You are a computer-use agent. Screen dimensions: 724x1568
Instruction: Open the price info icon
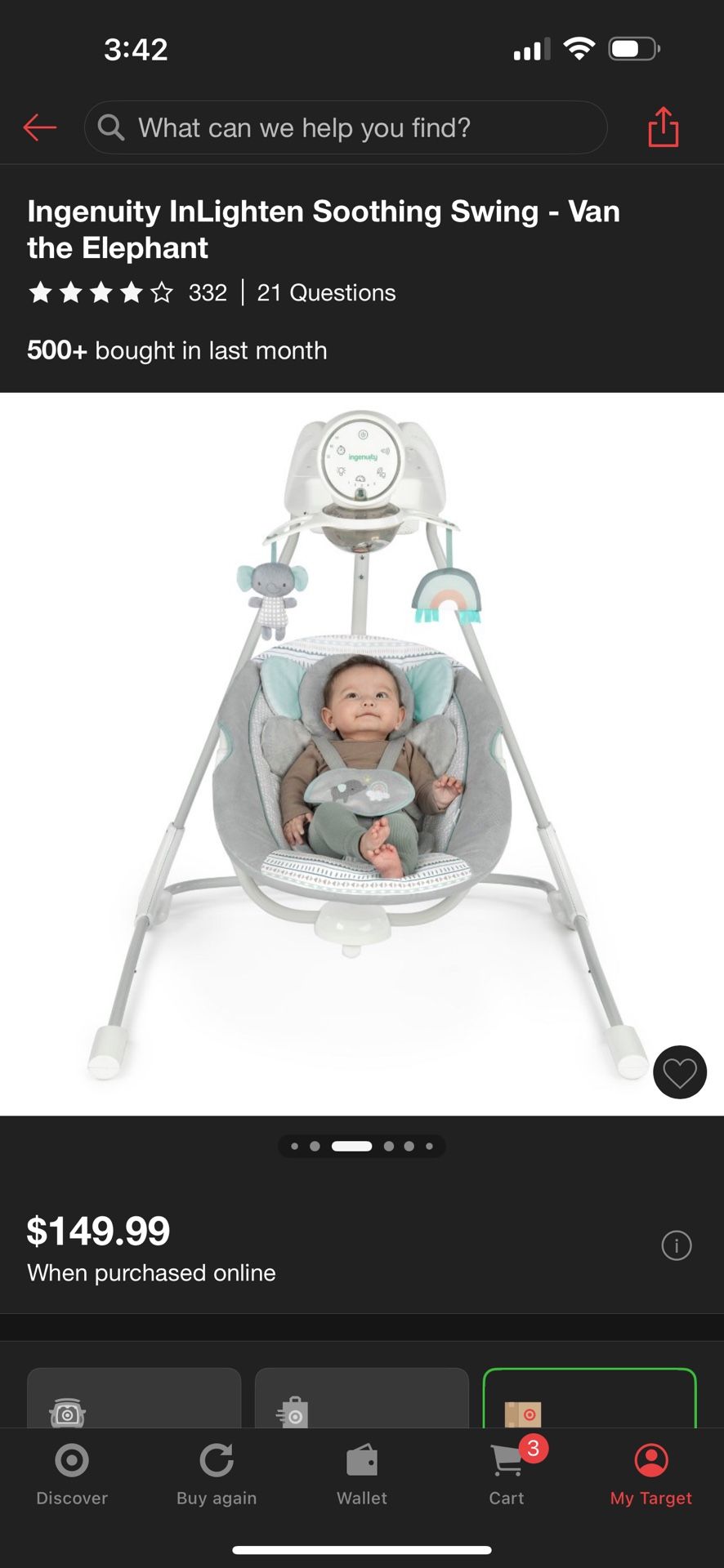(676, 1245)
